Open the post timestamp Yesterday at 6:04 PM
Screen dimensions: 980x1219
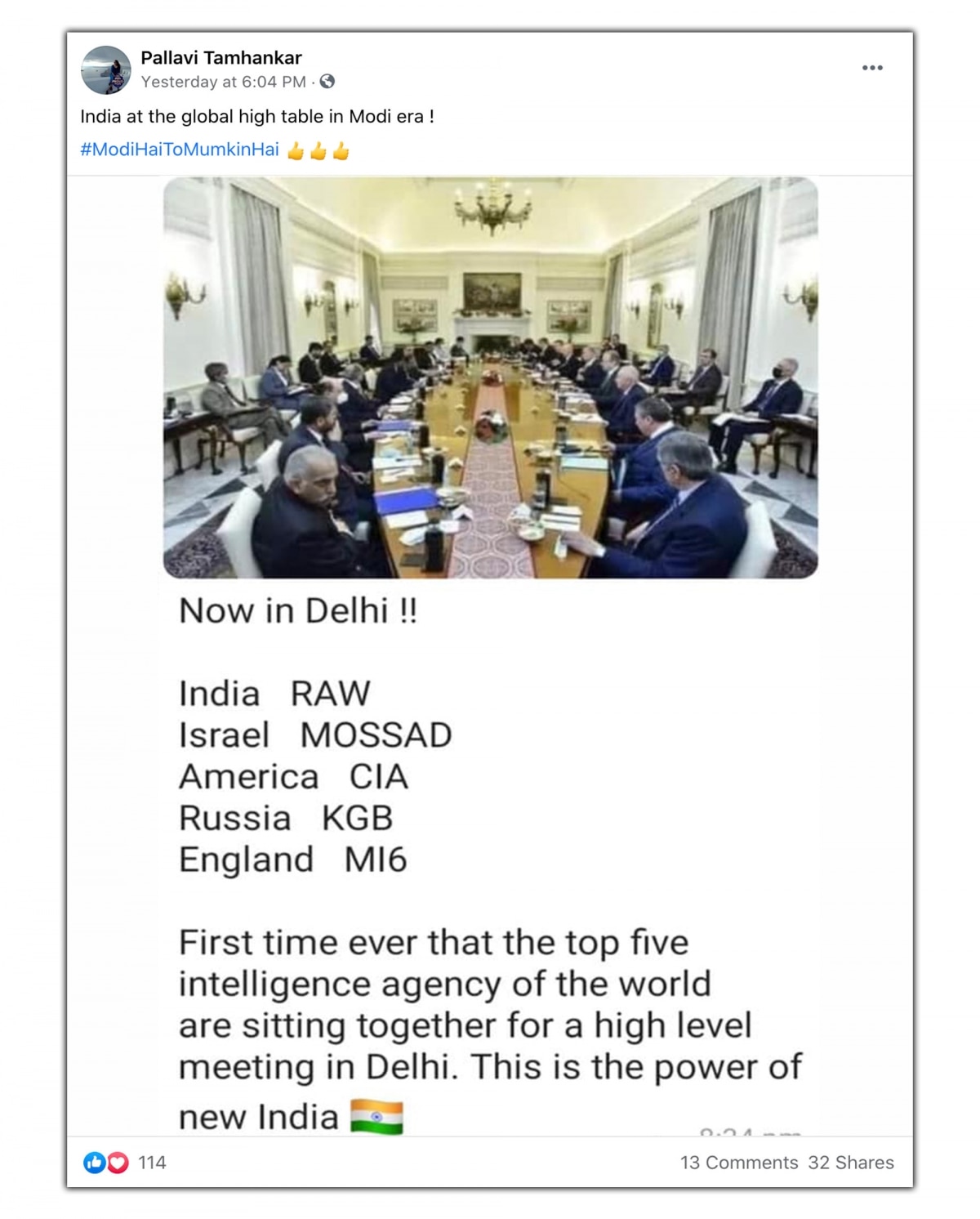[223, 82]
